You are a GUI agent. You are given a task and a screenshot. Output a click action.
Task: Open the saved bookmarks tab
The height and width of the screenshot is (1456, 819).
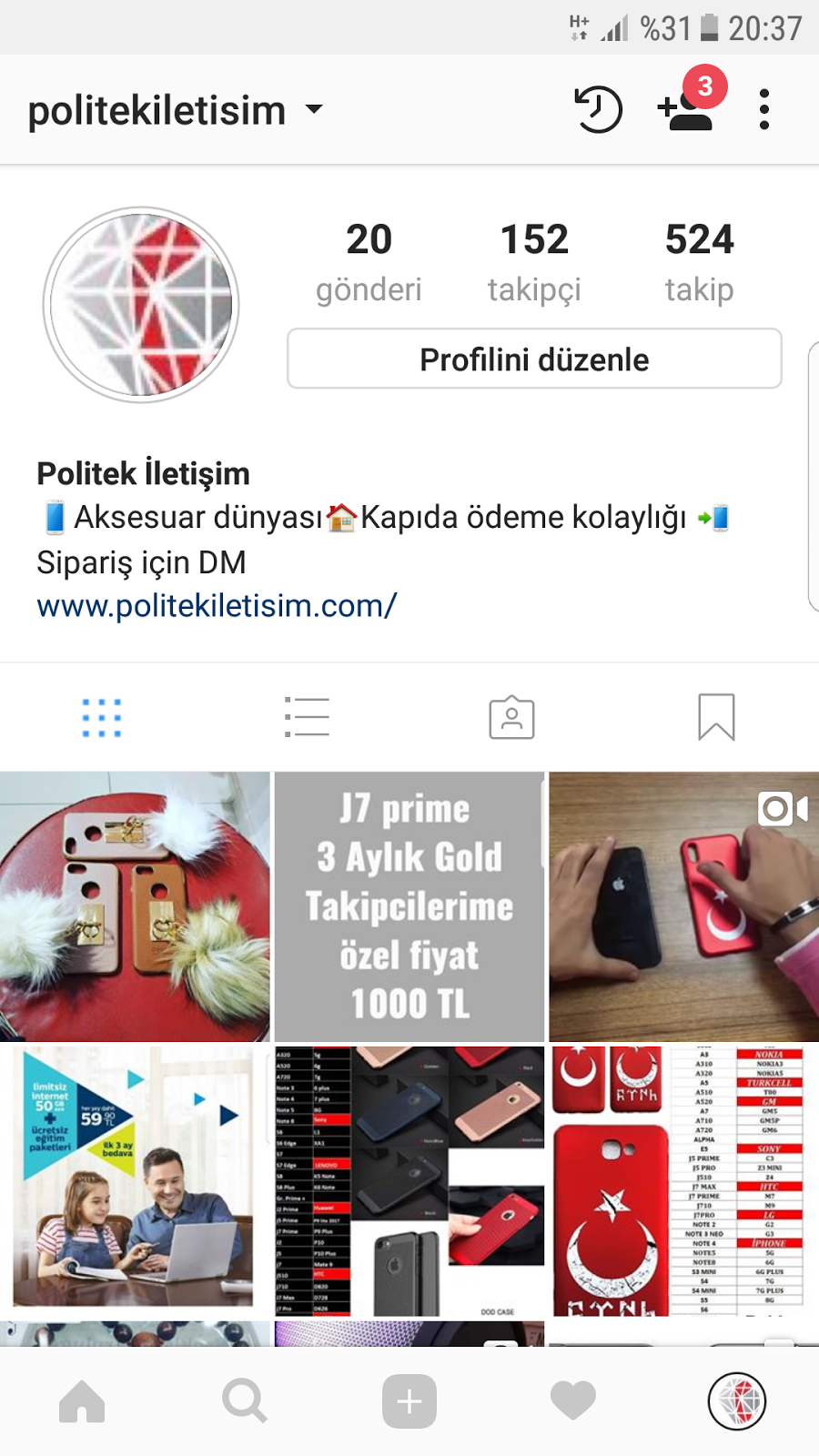[x=716, y=717]
